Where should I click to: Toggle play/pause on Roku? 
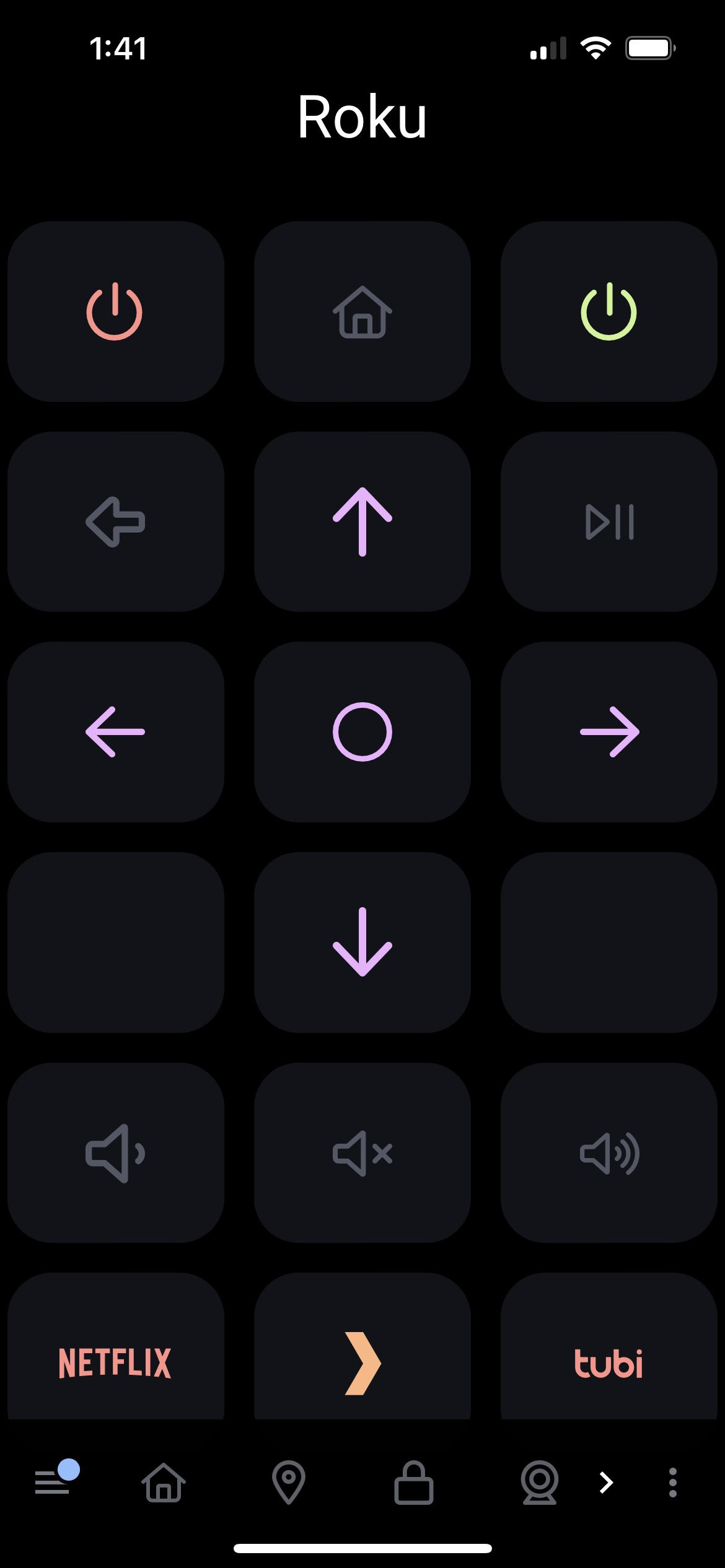[609, 522]
